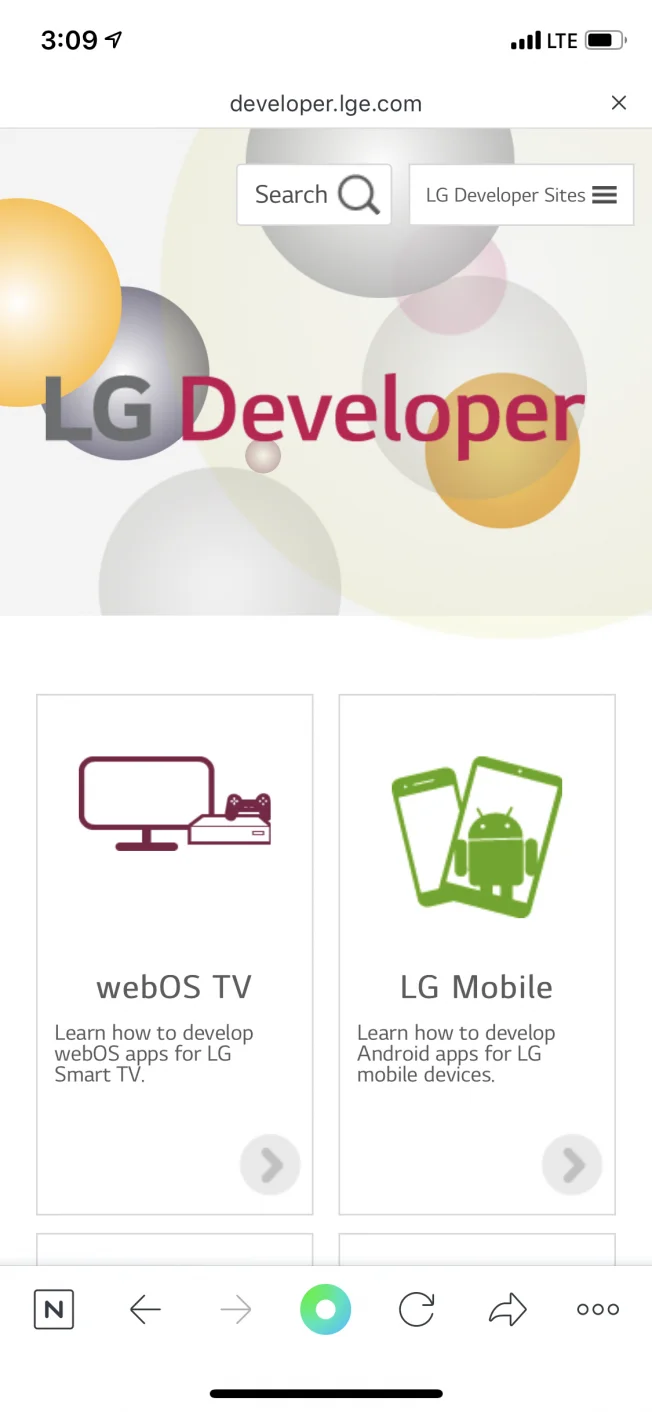Go back to the previous page
Image resolution: width=652 pixels, height=1412 pixels.
145,1309
